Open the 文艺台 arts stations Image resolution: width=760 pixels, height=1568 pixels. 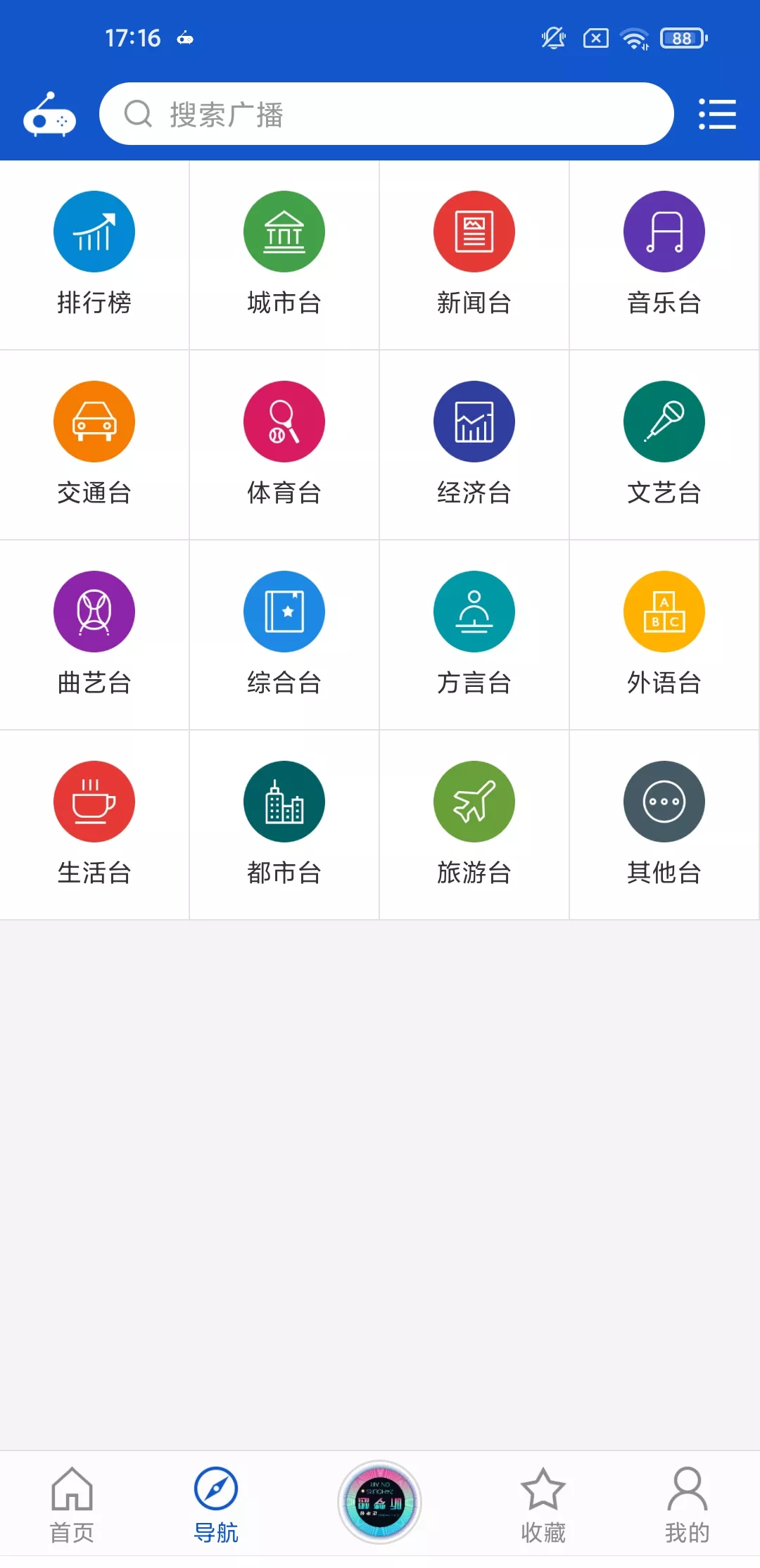(664, 445)
